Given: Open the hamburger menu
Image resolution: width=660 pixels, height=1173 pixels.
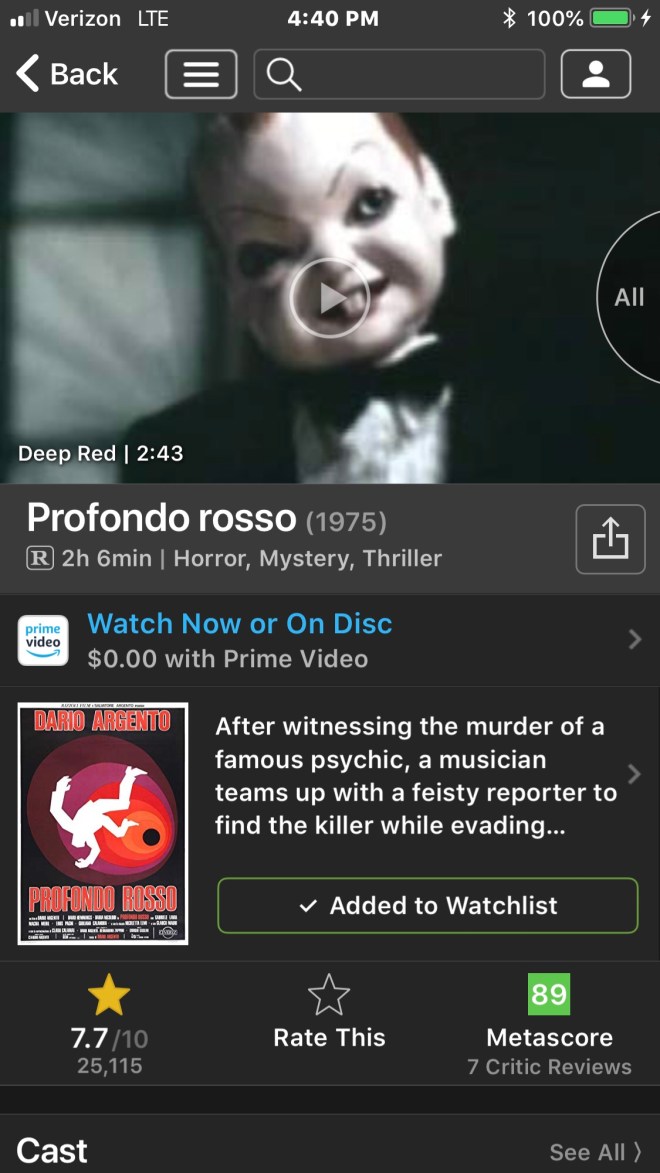Looking at the screenshot, I should point(201,75).
